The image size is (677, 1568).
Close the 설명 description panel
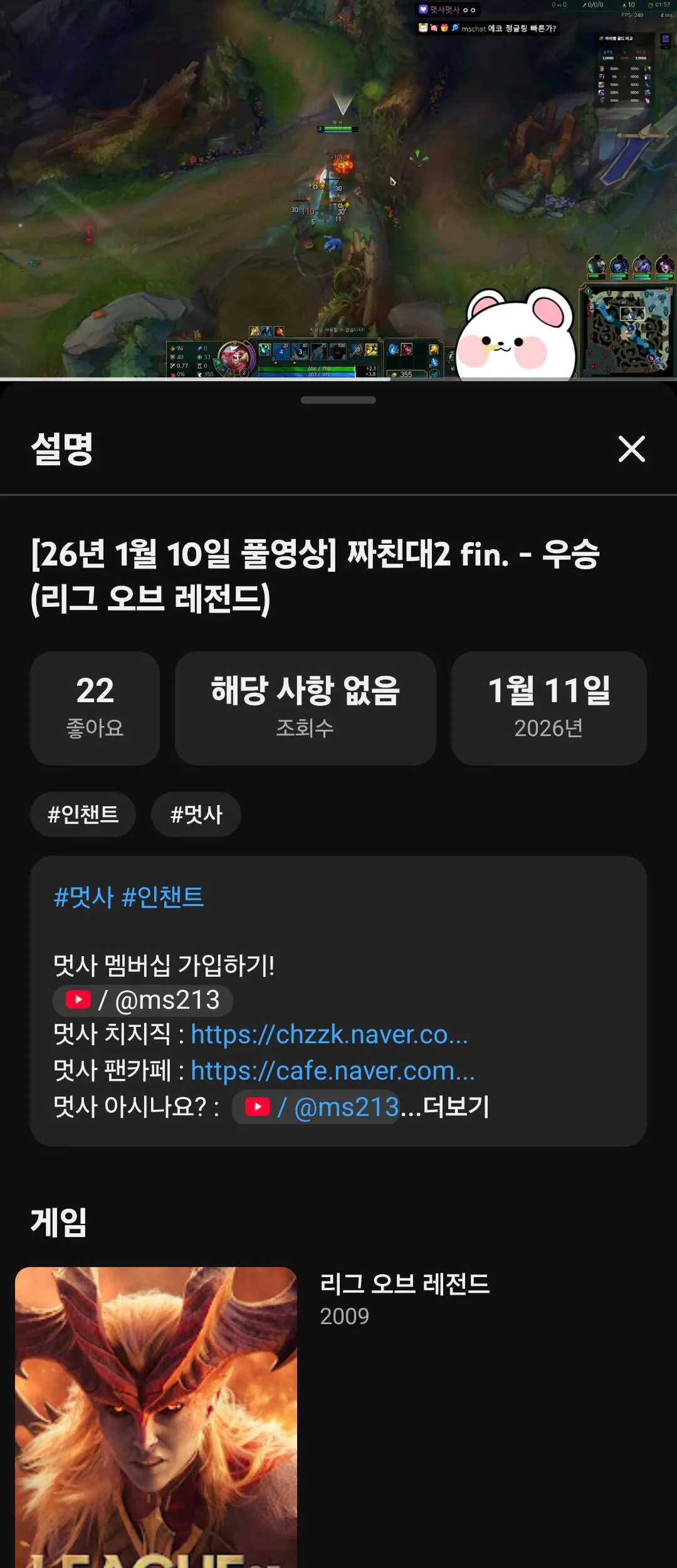point(631,449)
